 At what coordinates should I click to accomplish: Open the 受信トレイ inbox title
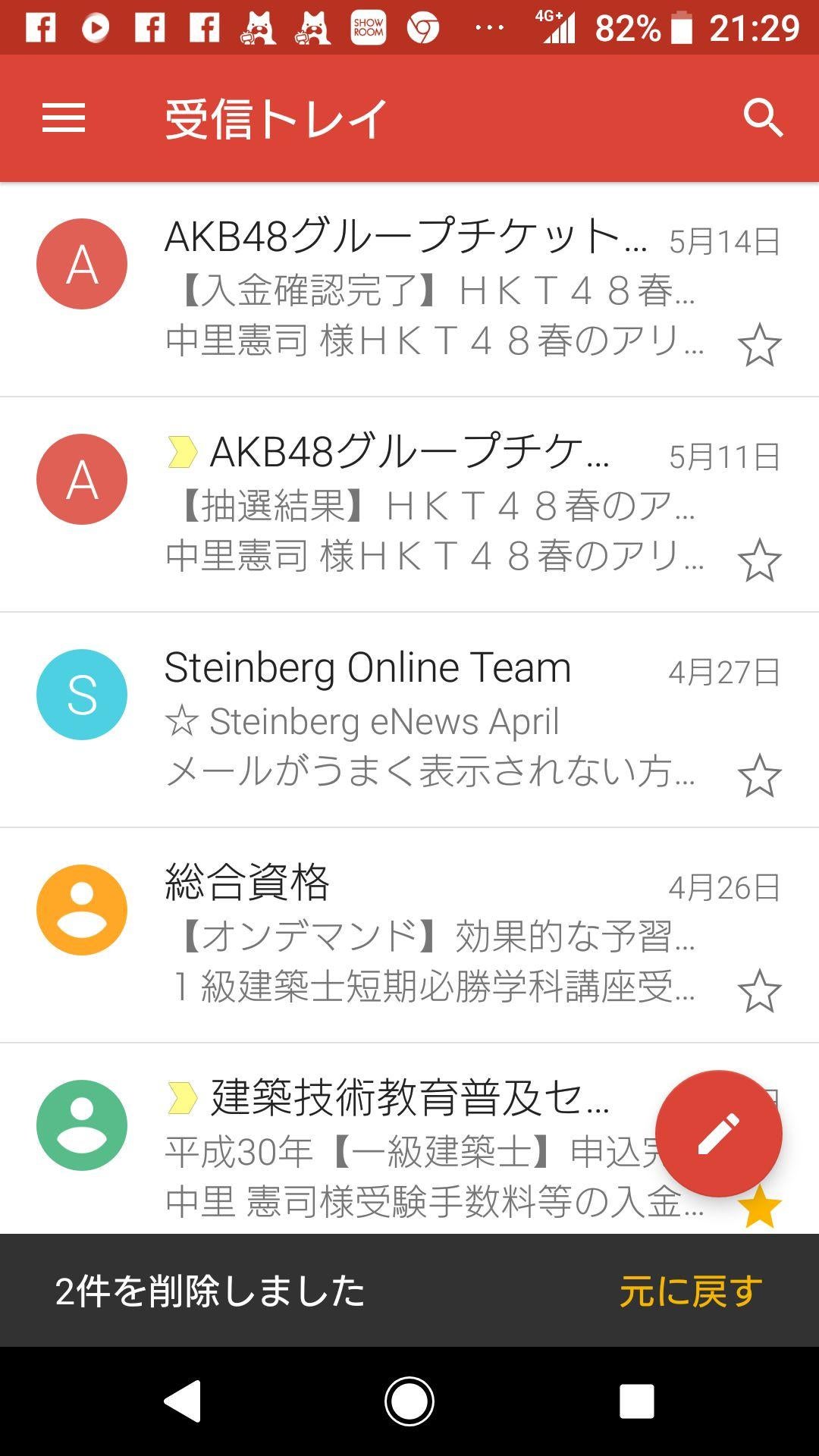[x=269, y=118]
